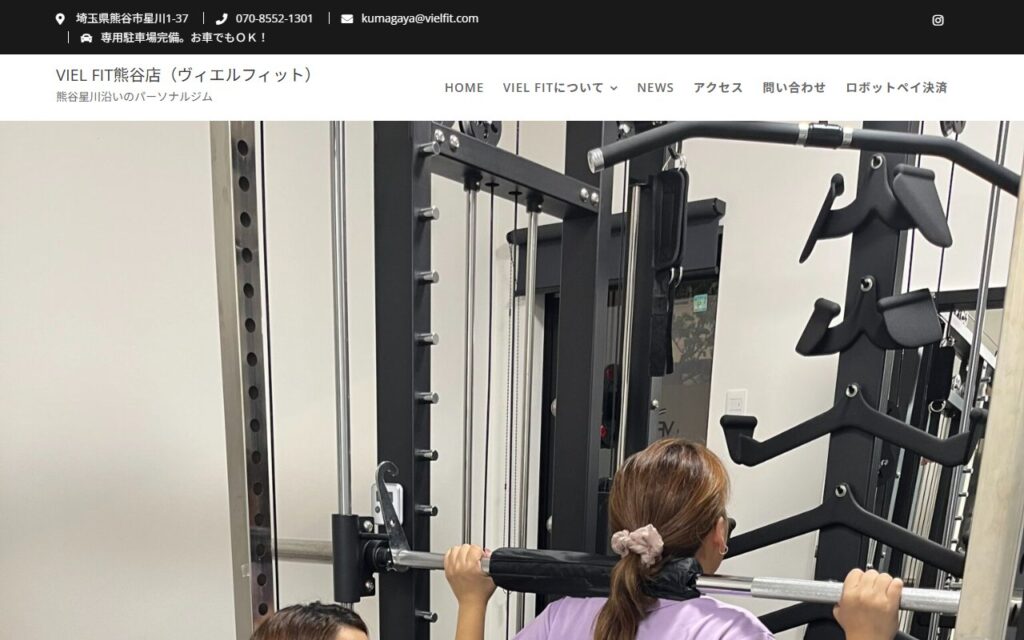View the アクセス page
Viewport: 1024px width, 640px height.
(718, 88)
